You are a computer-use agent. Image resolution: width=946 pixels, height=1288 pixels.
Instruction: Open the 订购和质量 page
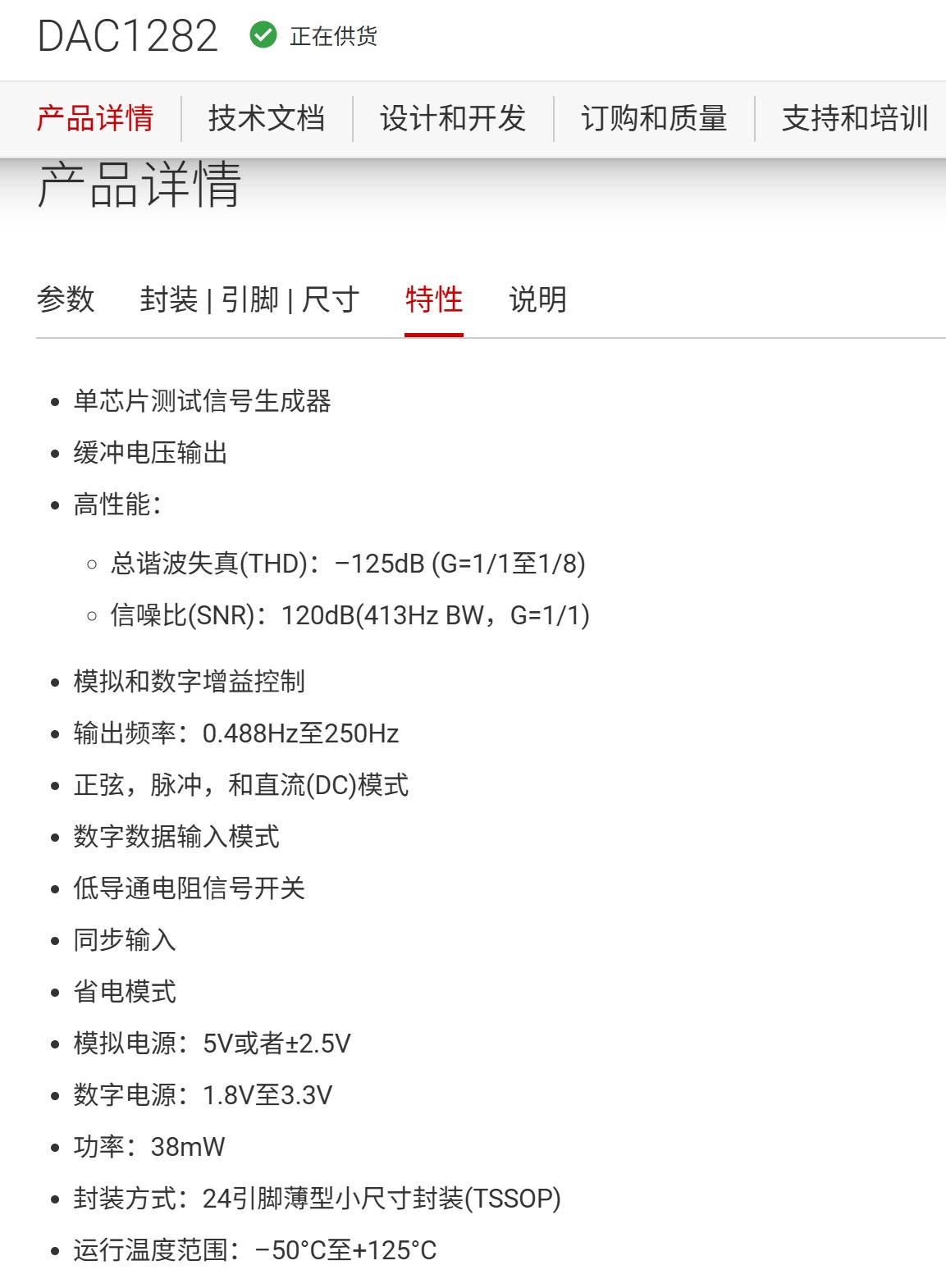click(x=654, y=119)
